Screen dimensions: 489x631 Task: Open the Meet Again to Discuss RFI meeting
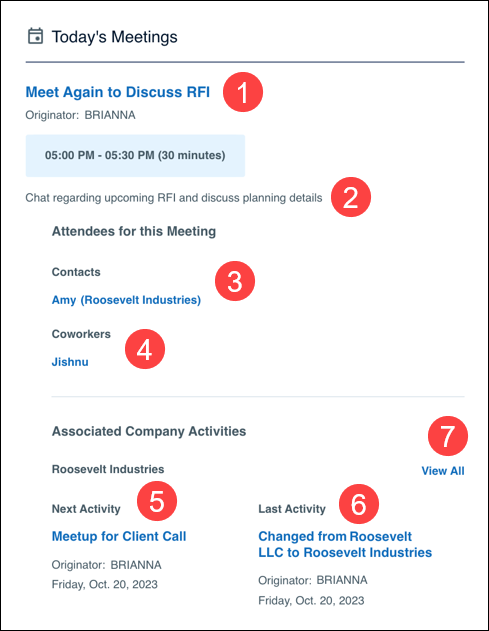[118, 92]
